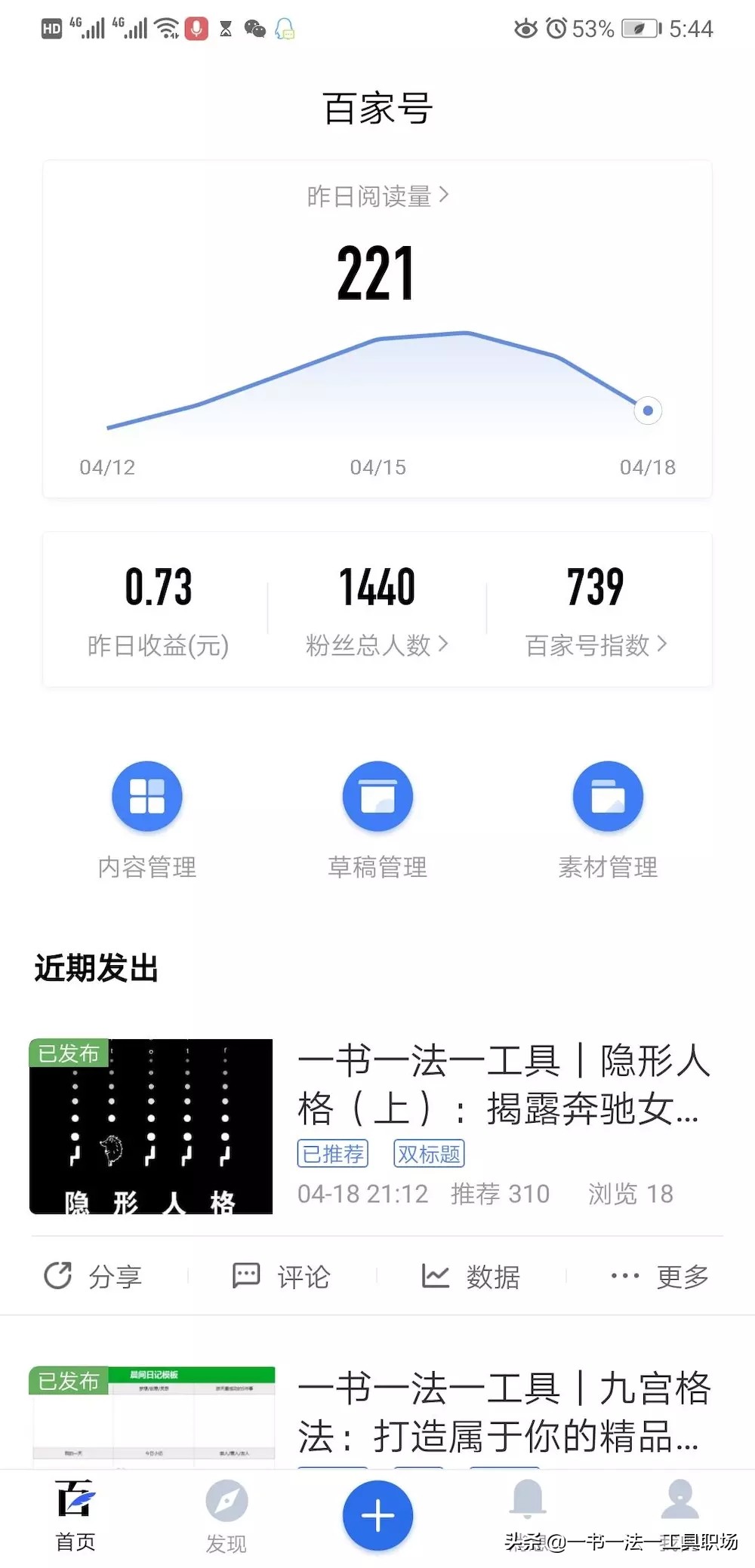Tap the 已推荐 recommended label

click(331, 1153)
